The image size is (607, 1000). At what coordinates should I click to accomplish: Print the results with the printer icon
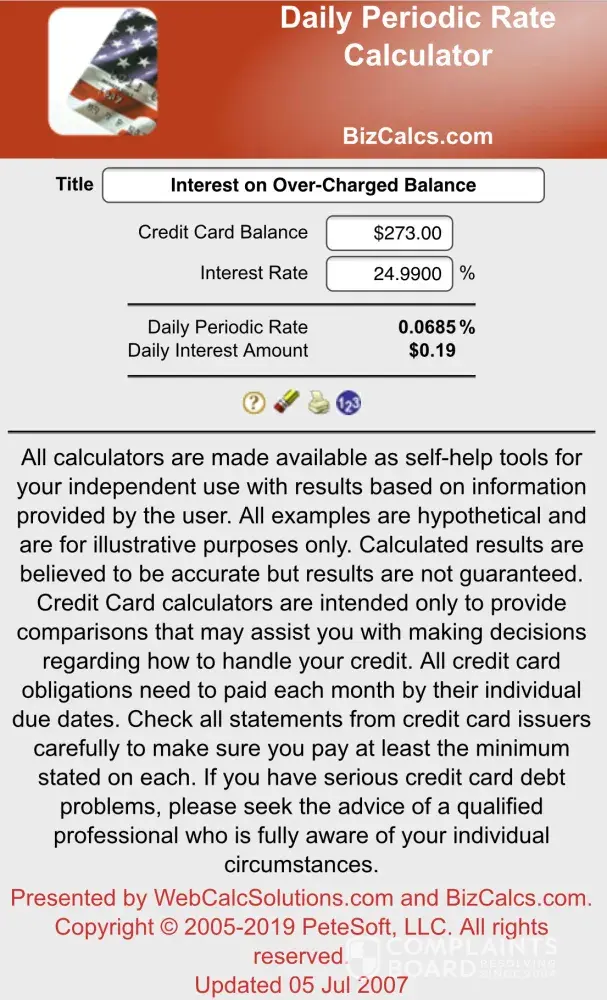318,403
